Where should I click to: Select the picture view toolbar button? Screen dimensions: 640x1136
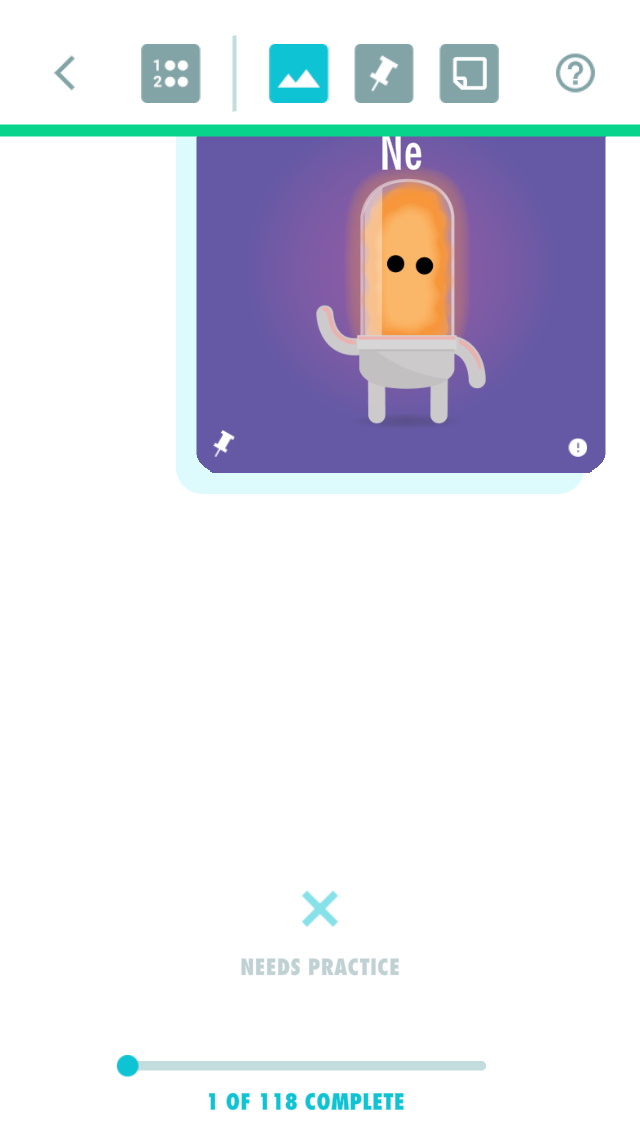pos(299,73)
